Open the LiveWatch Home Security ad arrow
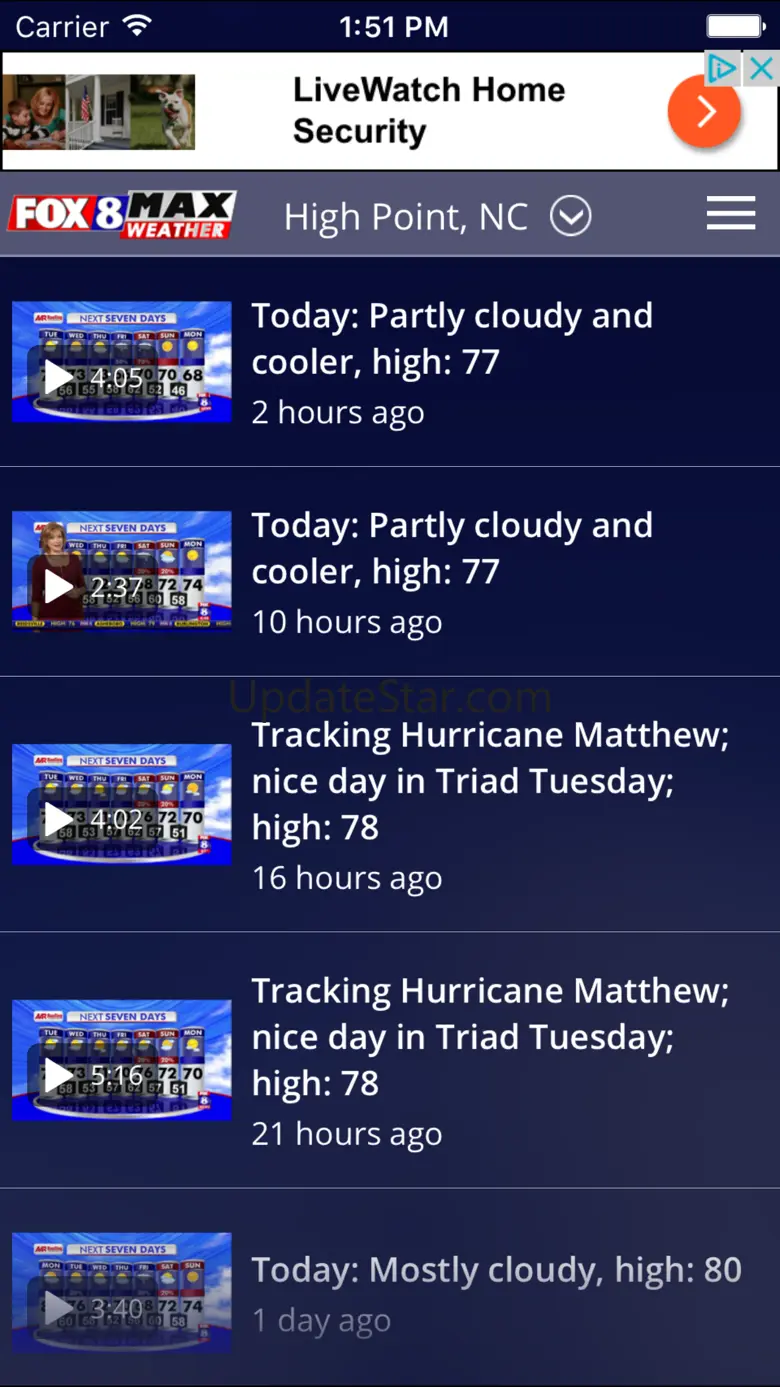Image resolution: width=780 pixels, height=1387 pixels. pos(704,112)
